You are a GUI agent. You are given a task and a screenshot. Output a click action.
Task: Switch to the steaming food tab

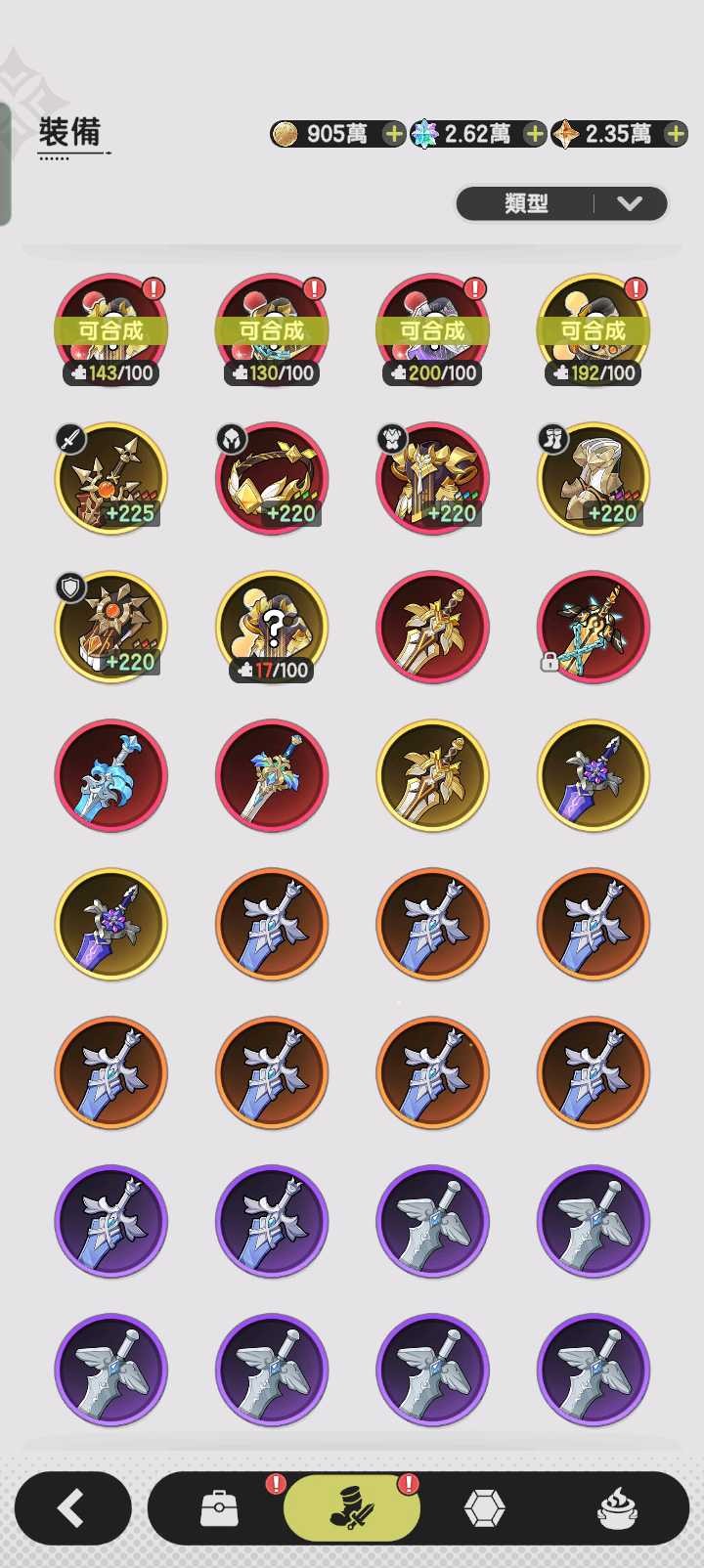point(618,1508)
